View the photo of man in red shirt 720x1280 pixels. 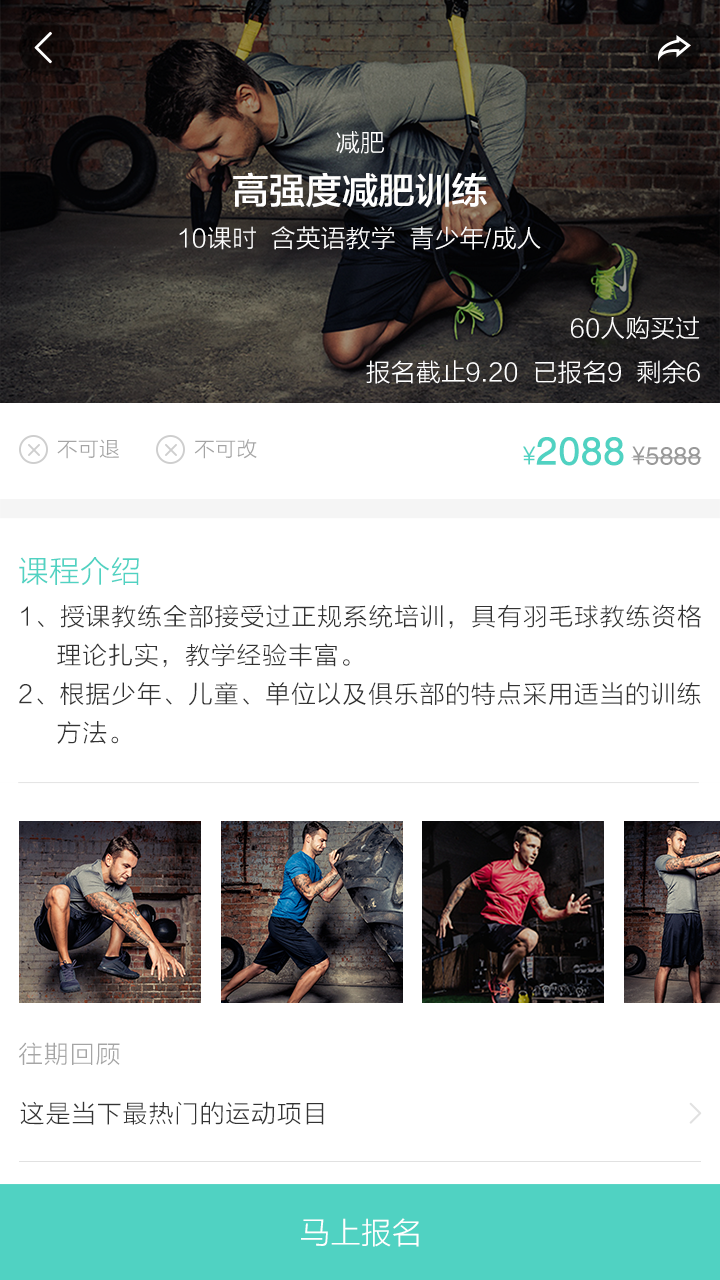[x=513, y=912]
